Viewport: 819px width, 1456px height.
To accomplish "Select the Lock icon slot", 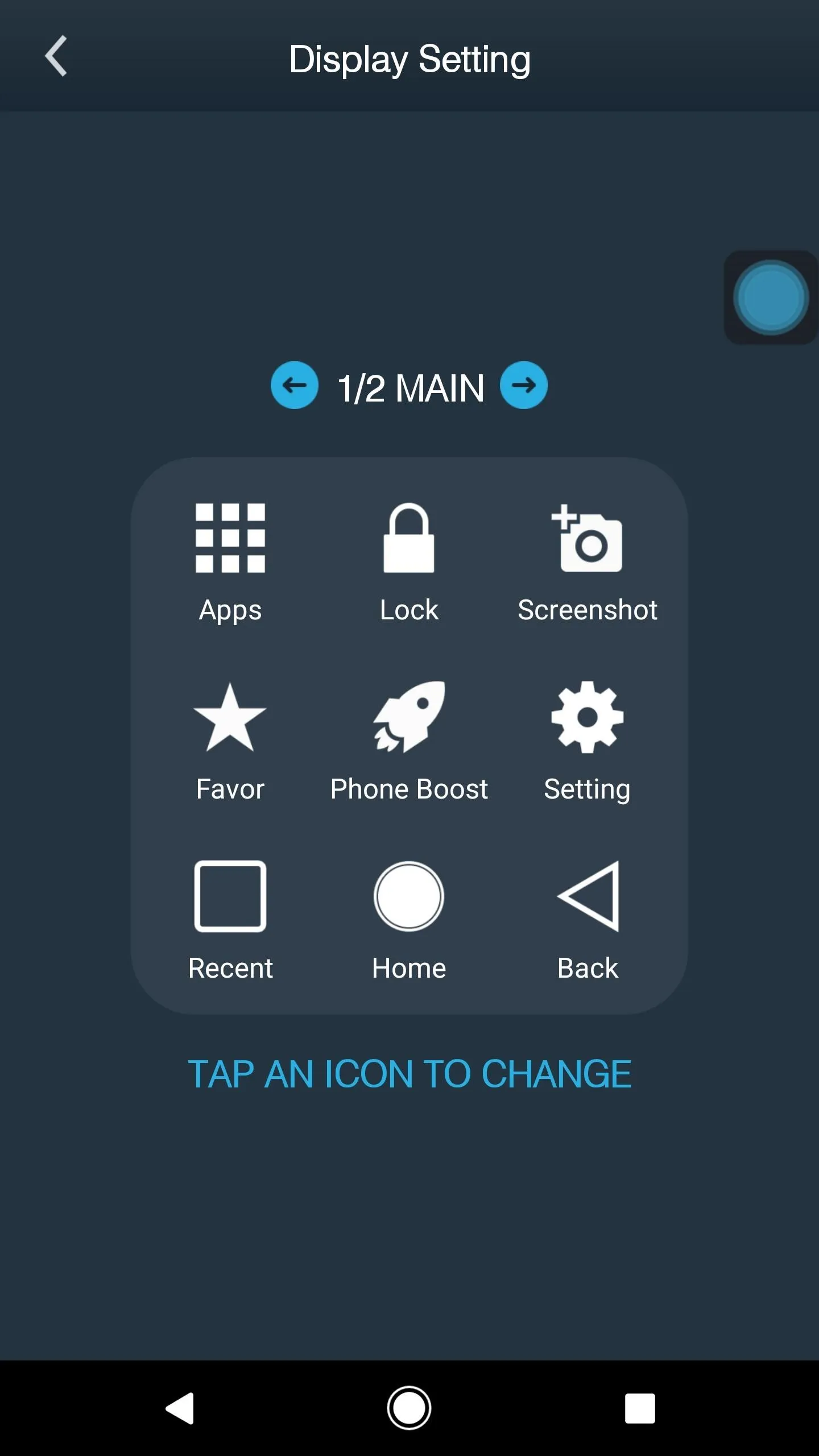I will (x=409, y=562).
